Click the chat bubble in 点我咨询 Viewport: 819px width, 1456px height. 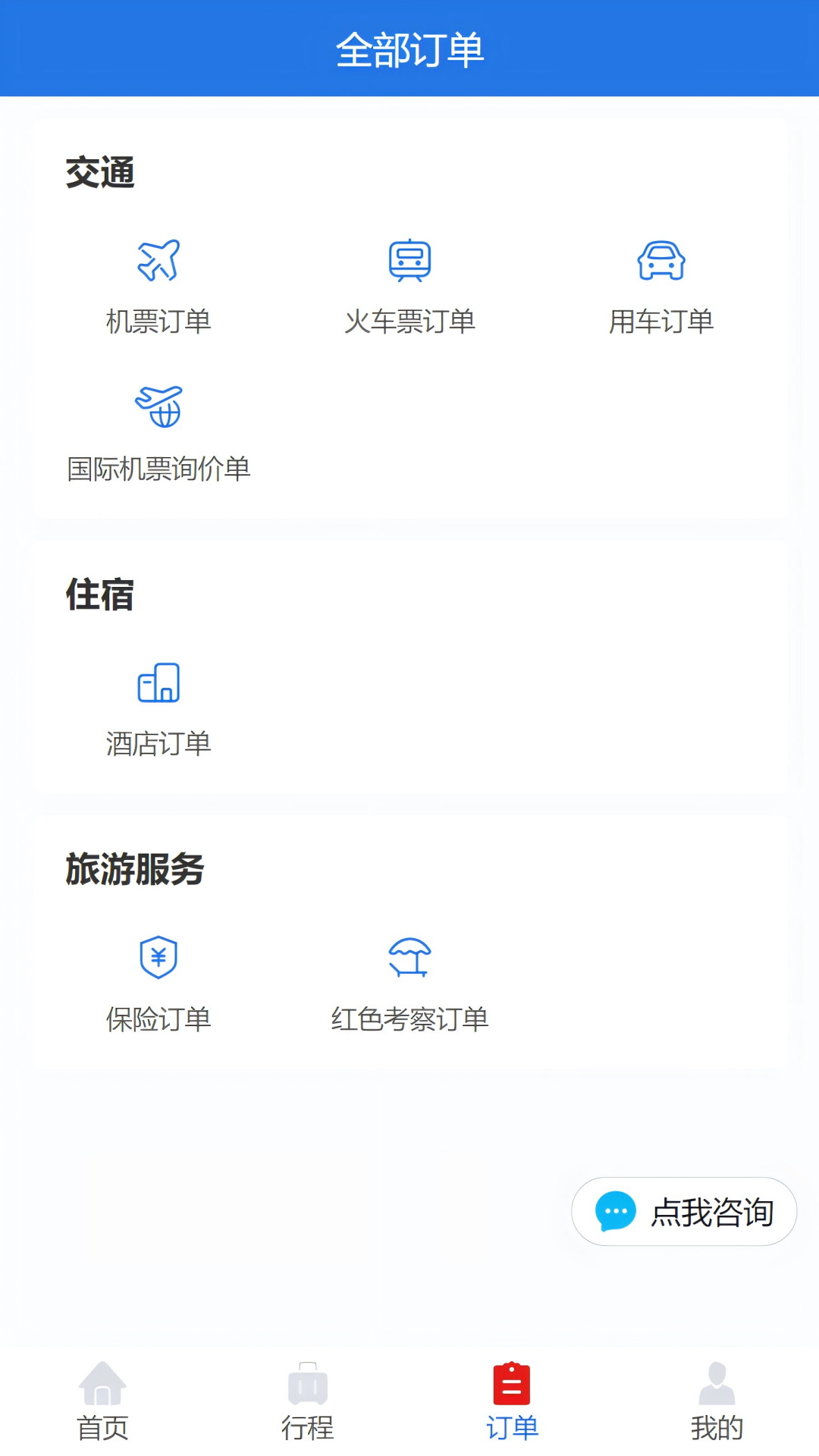(617, 1211)
